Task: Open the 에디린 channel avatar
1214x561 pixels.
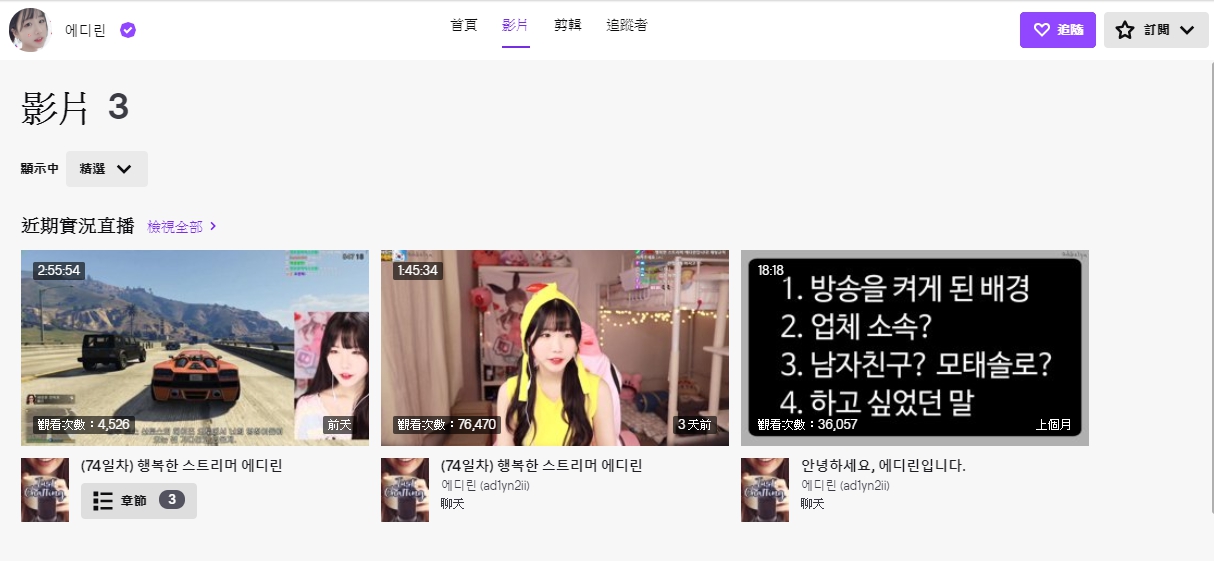Action: [30, 30]
